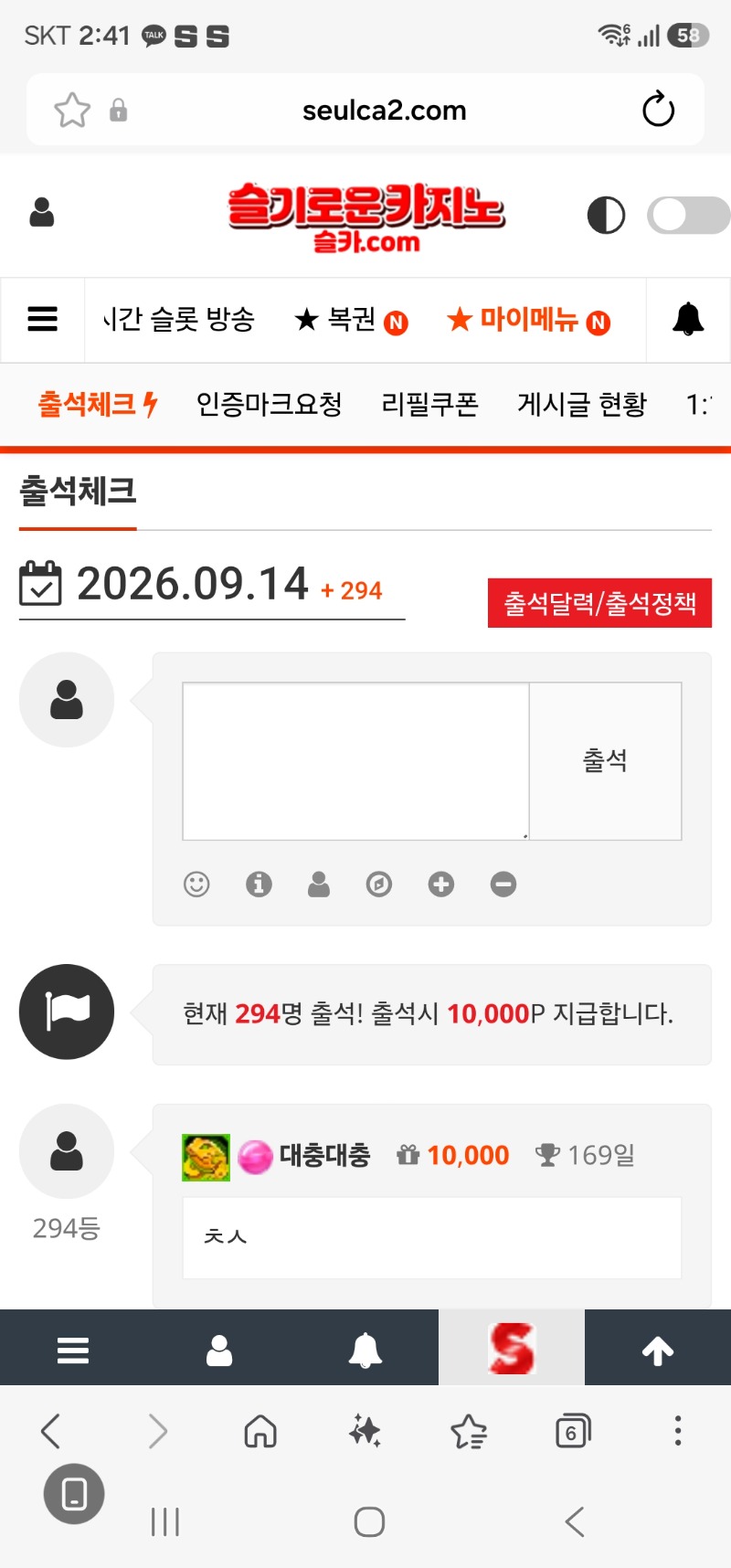Open the 출석달력/출석정책 button
731x1568 pixels.
tap(599, 603)
